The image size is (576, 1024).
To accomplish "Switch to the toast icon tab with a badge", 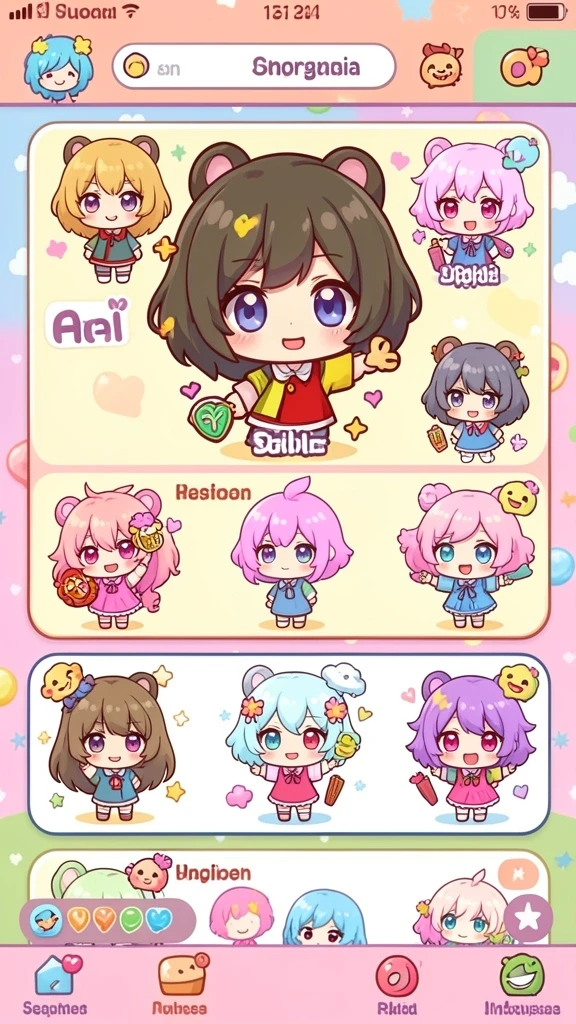I will tap(180, 984).
